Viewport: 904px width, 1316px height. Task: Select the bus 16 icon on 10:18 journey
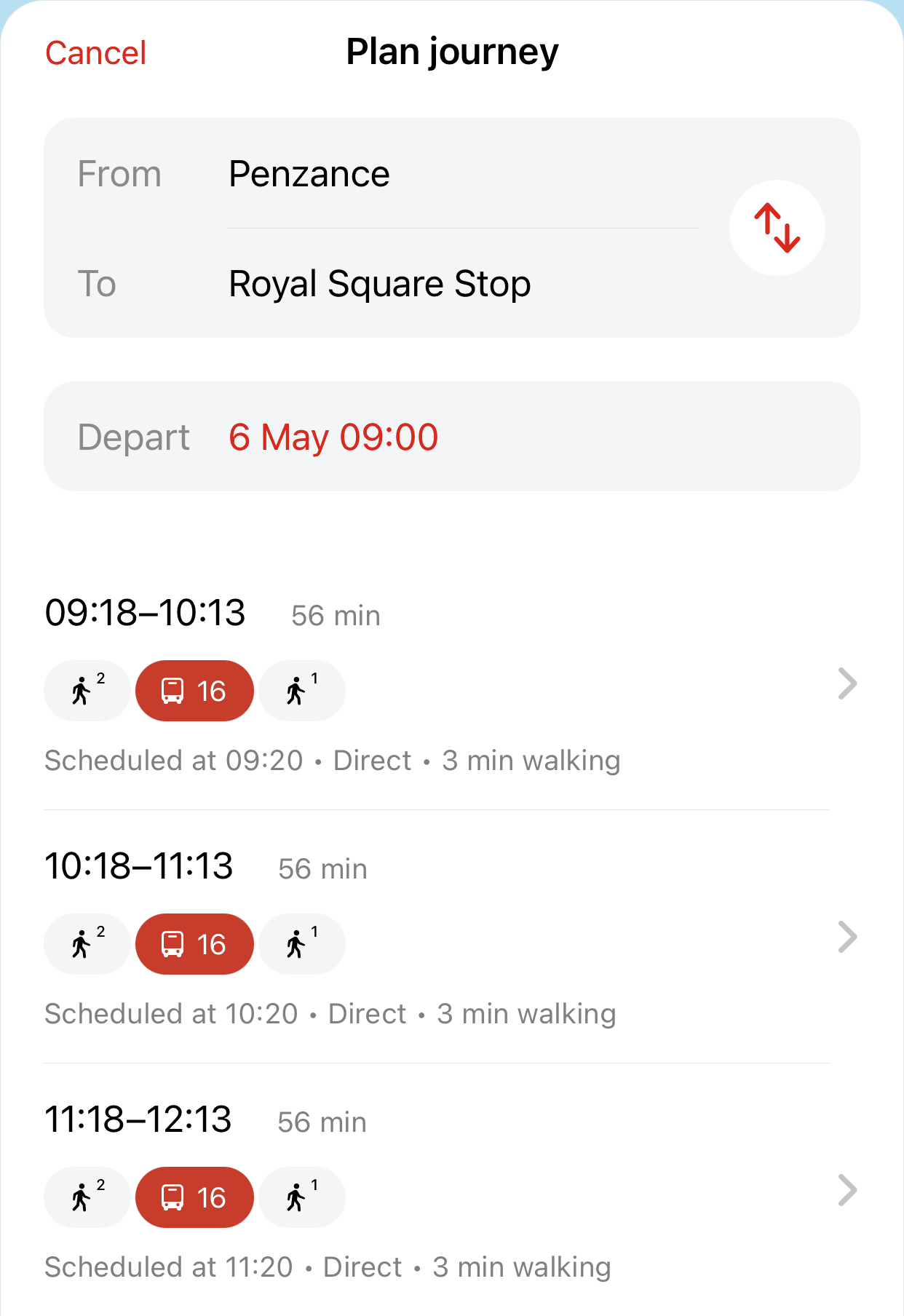click(194, 943)
